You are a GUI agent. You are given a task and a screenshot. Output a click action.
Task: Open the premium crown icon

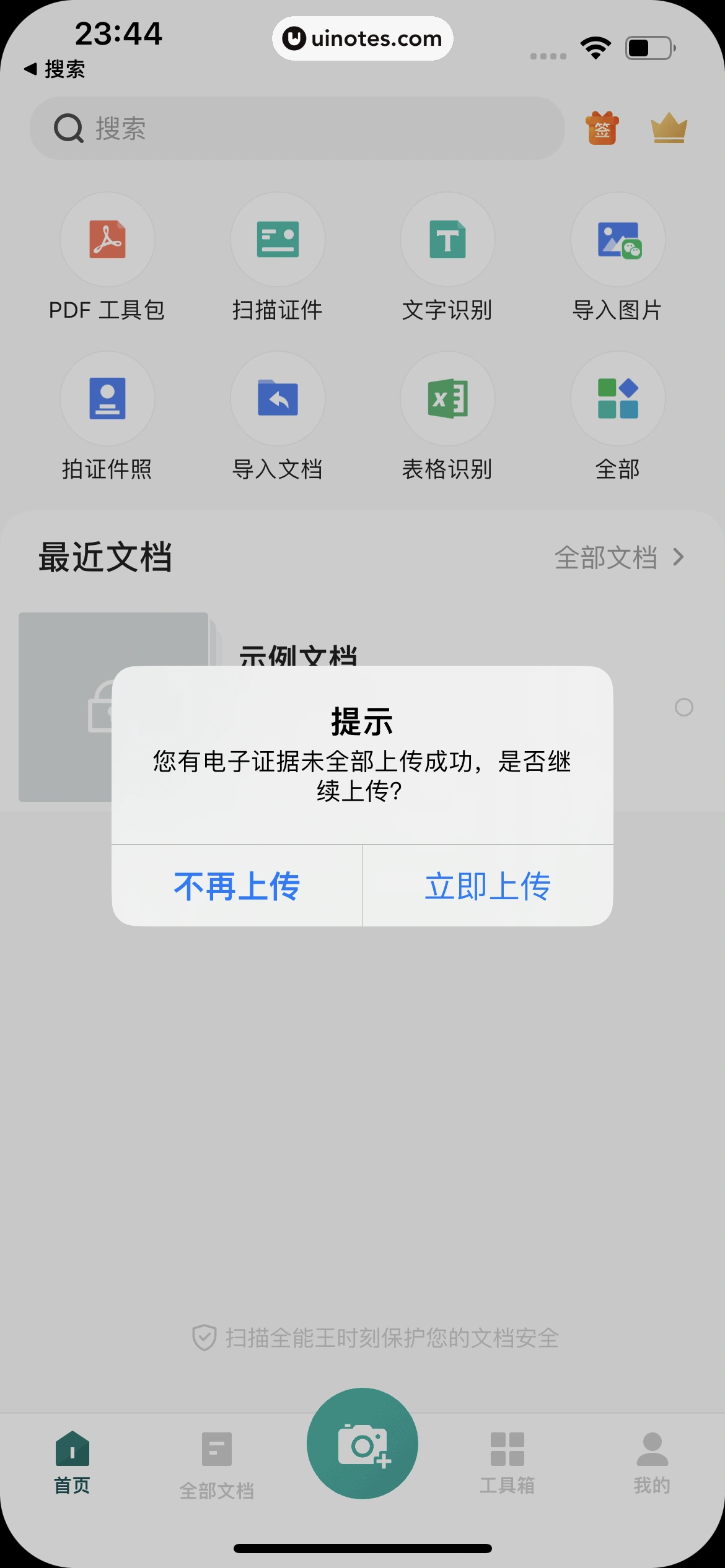click(x=669, y=128)
